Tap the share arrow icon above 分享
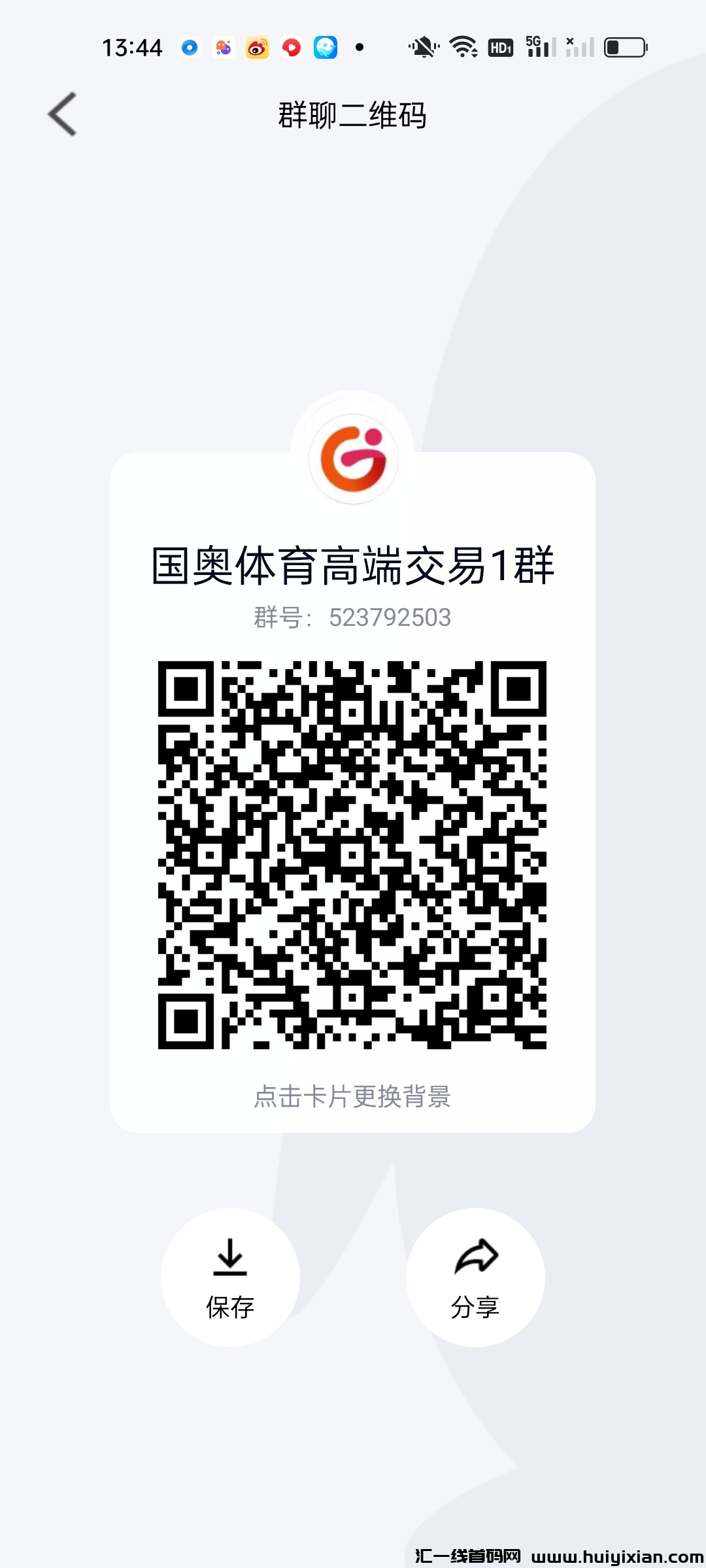 [x=476, y=1256]
